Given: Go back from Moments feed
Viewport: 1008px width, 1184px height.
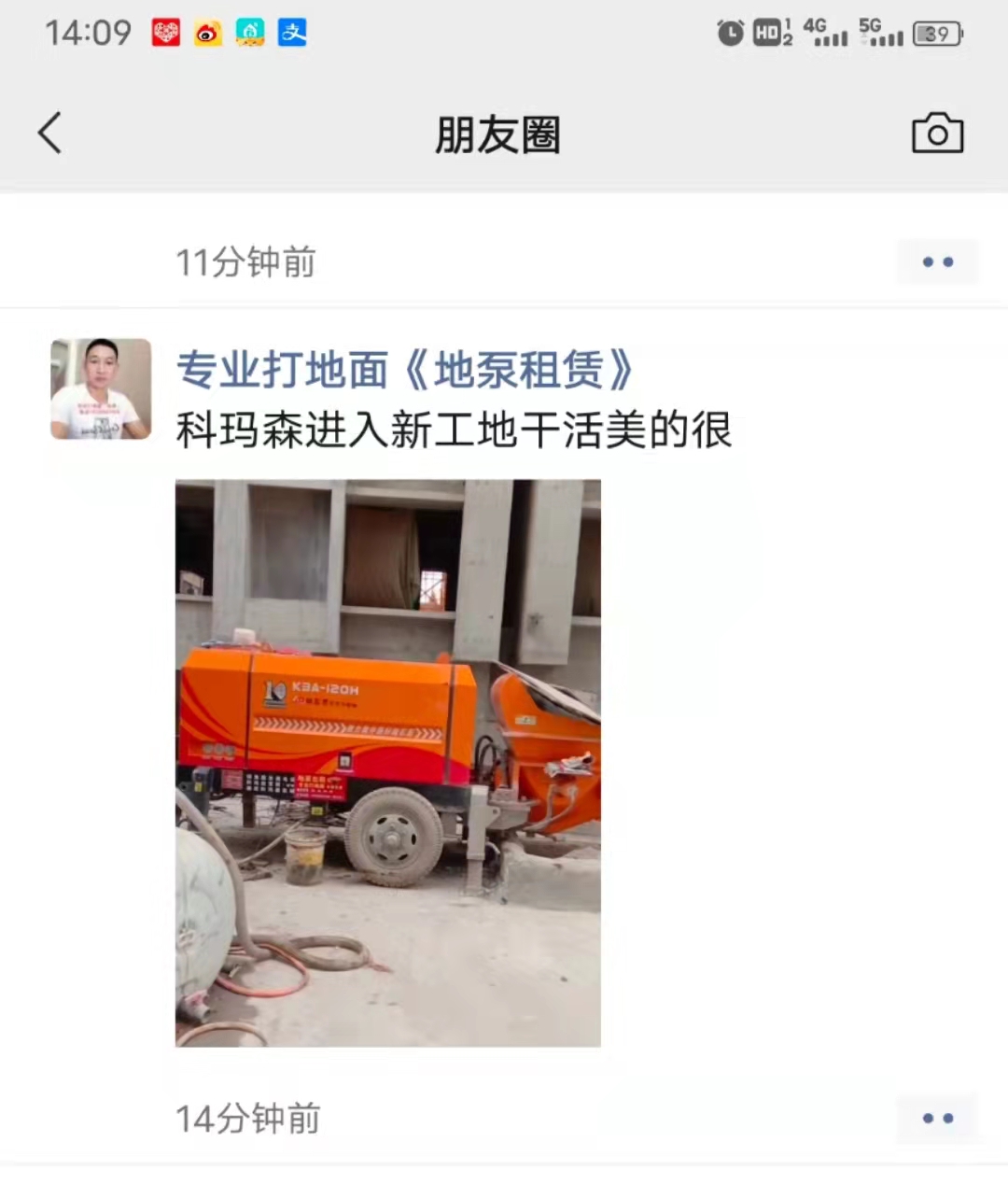Looking at the screenshot, I should click(x=50, y=133).
